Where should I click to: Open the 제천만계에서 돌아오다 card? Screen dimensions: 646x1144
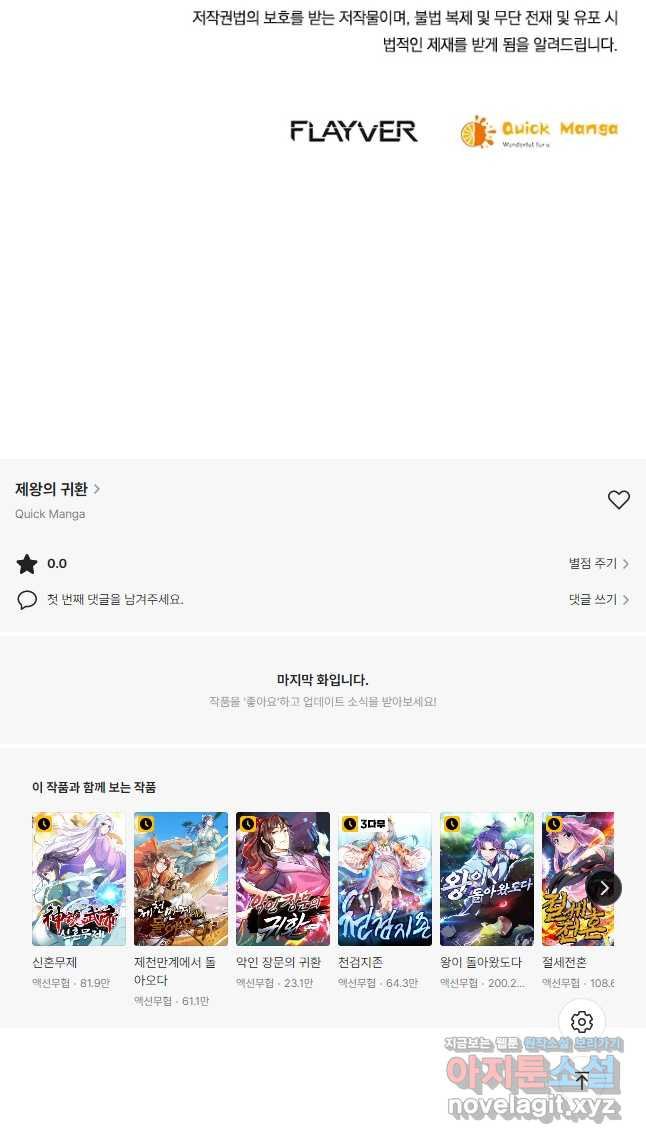(181, 879)
